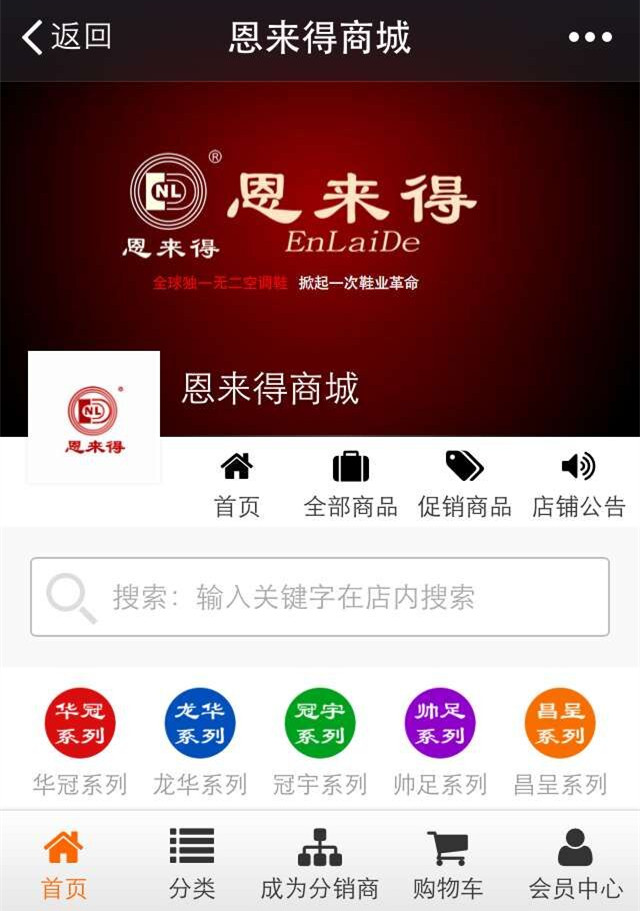The image size is (640, 911).
Task: Switch to the 首页 bottom tab
Action: click(63, 864)
